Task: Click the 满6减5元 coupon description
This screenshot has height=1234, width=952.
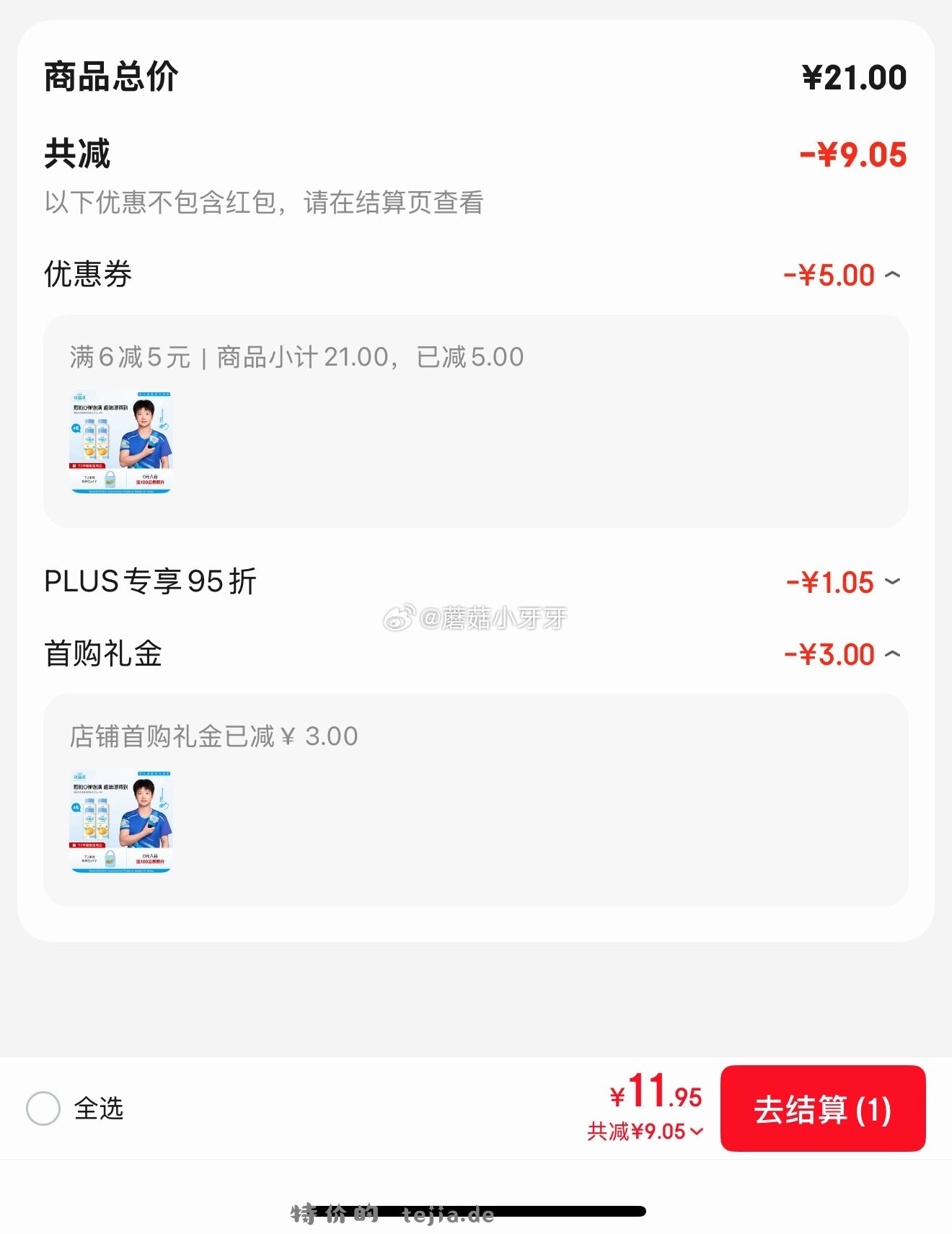Action: click(296, 356)
